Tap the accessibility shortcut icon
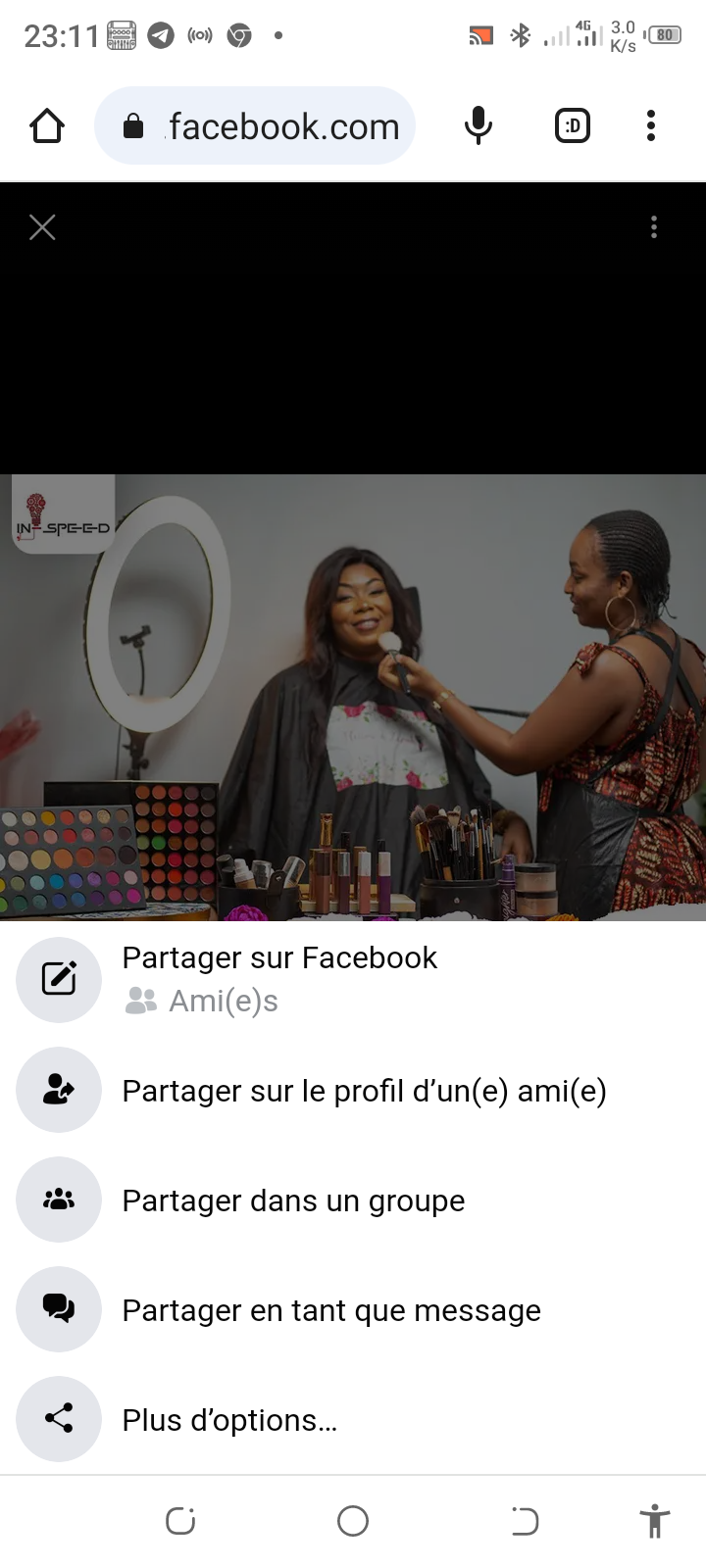The width and height of the screenshot is (706, 1568). (654, 1521)
